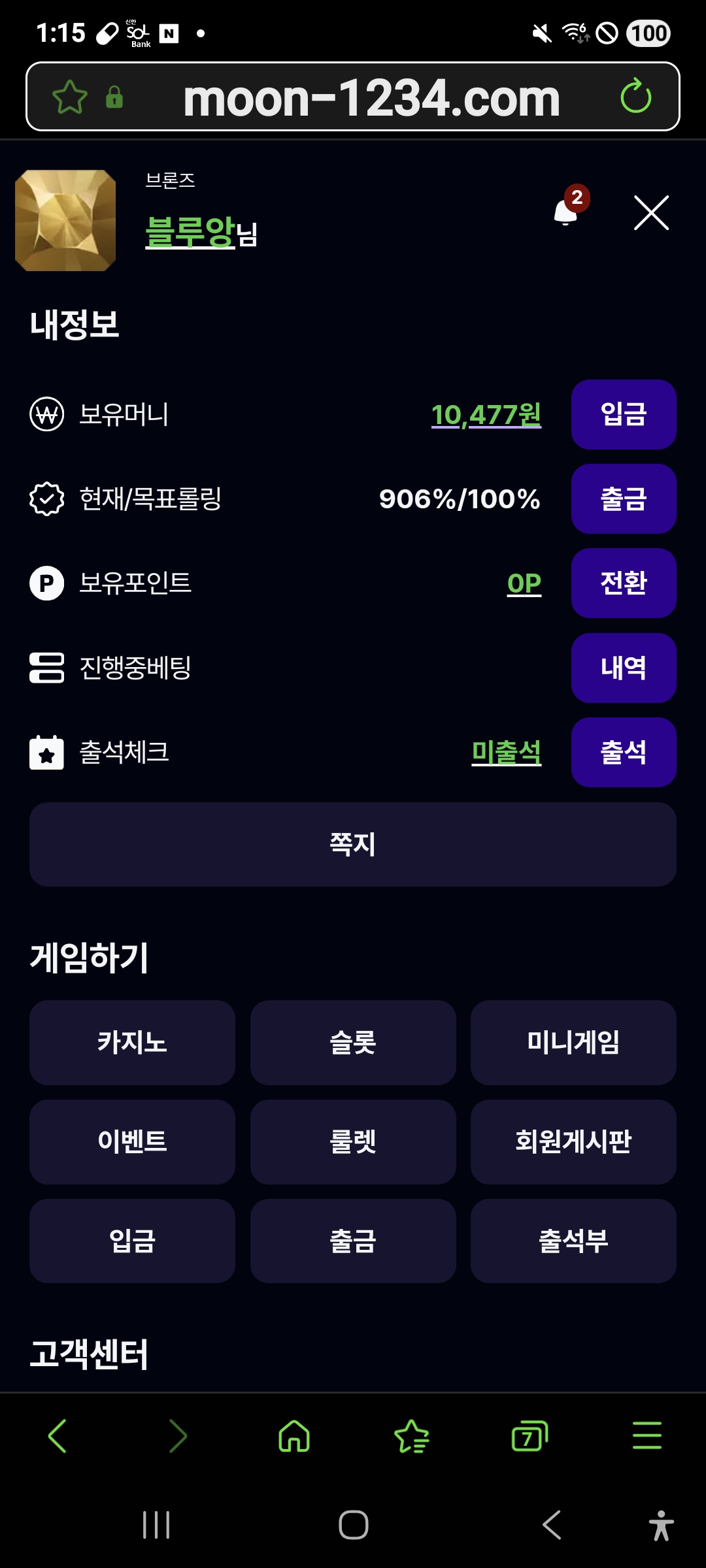
Task: Open 출석부 attendance book
Action: (x=573, y=1241)
